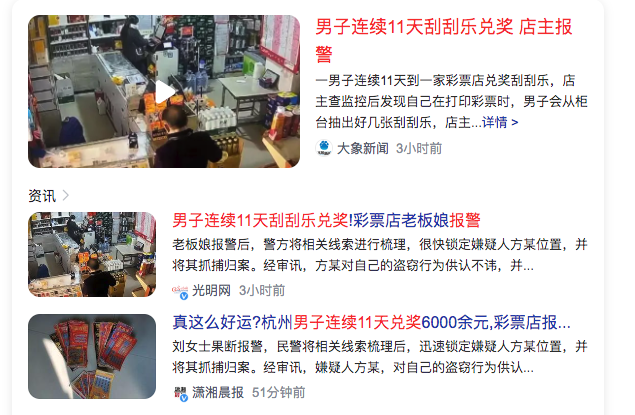Screen dimensions: 635x415
Task: Open 大象新闻 source page
Action: tap(360, 147)
